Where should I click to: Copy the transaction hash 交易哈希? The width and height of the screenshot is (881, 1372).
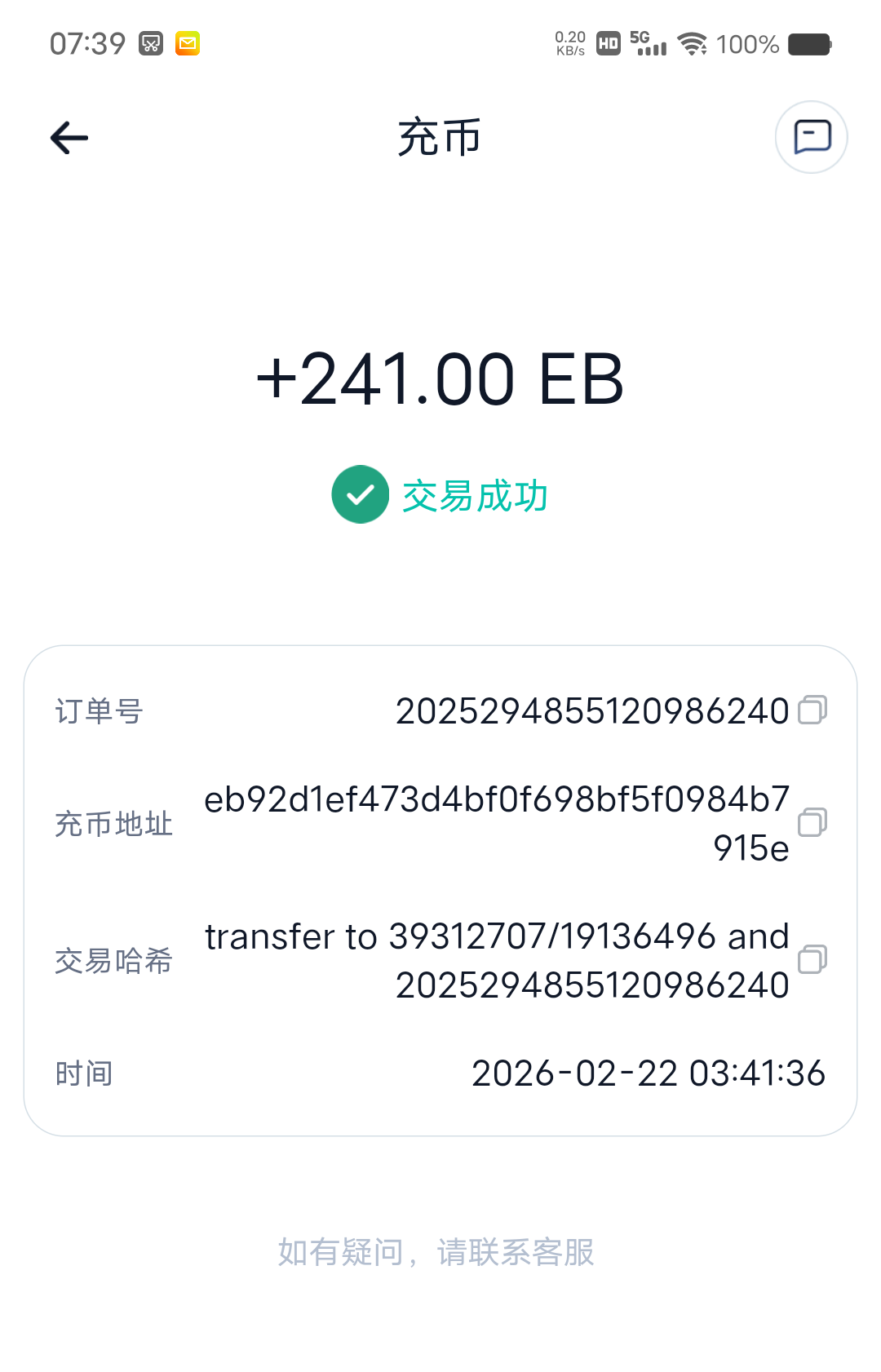click(x=812, y=959)
